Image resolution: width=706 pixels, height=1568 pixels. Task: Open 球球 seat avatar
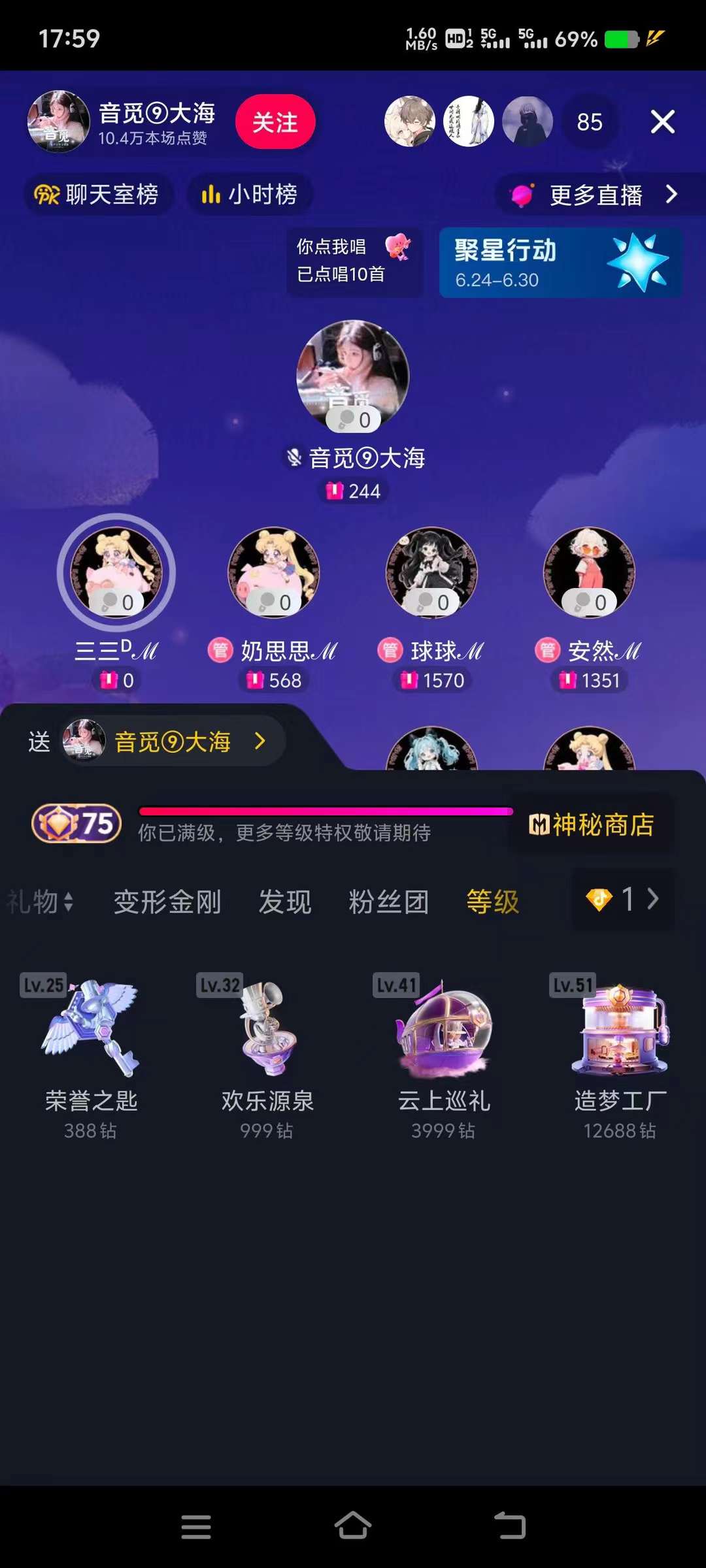[x=431, y=571]
